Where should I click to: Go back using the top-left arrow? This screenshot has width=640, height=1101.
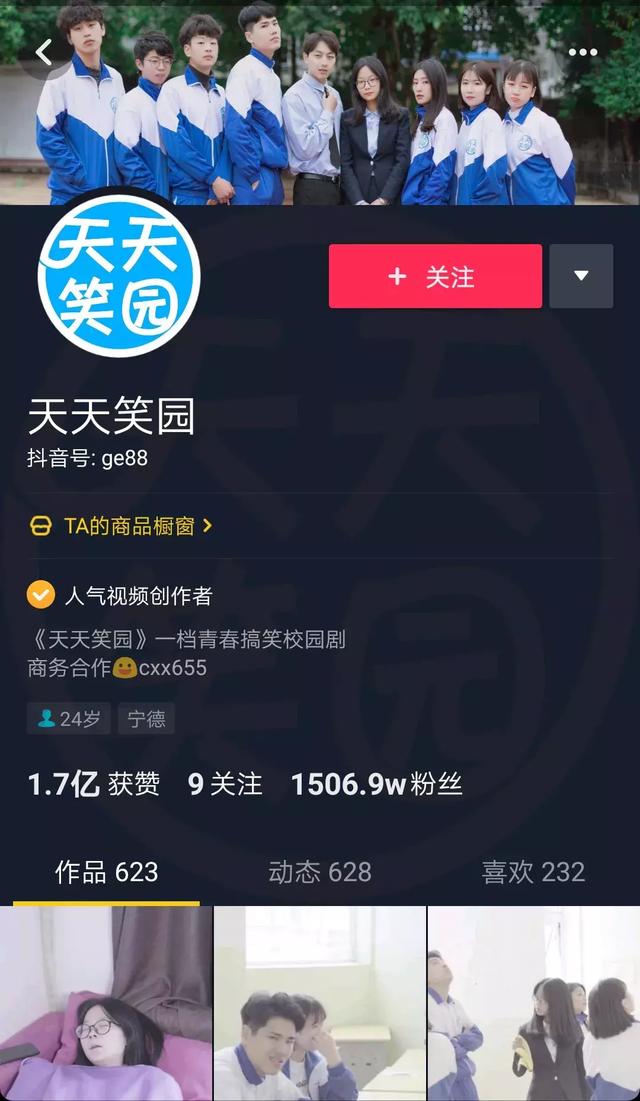(x=44, y=53)
